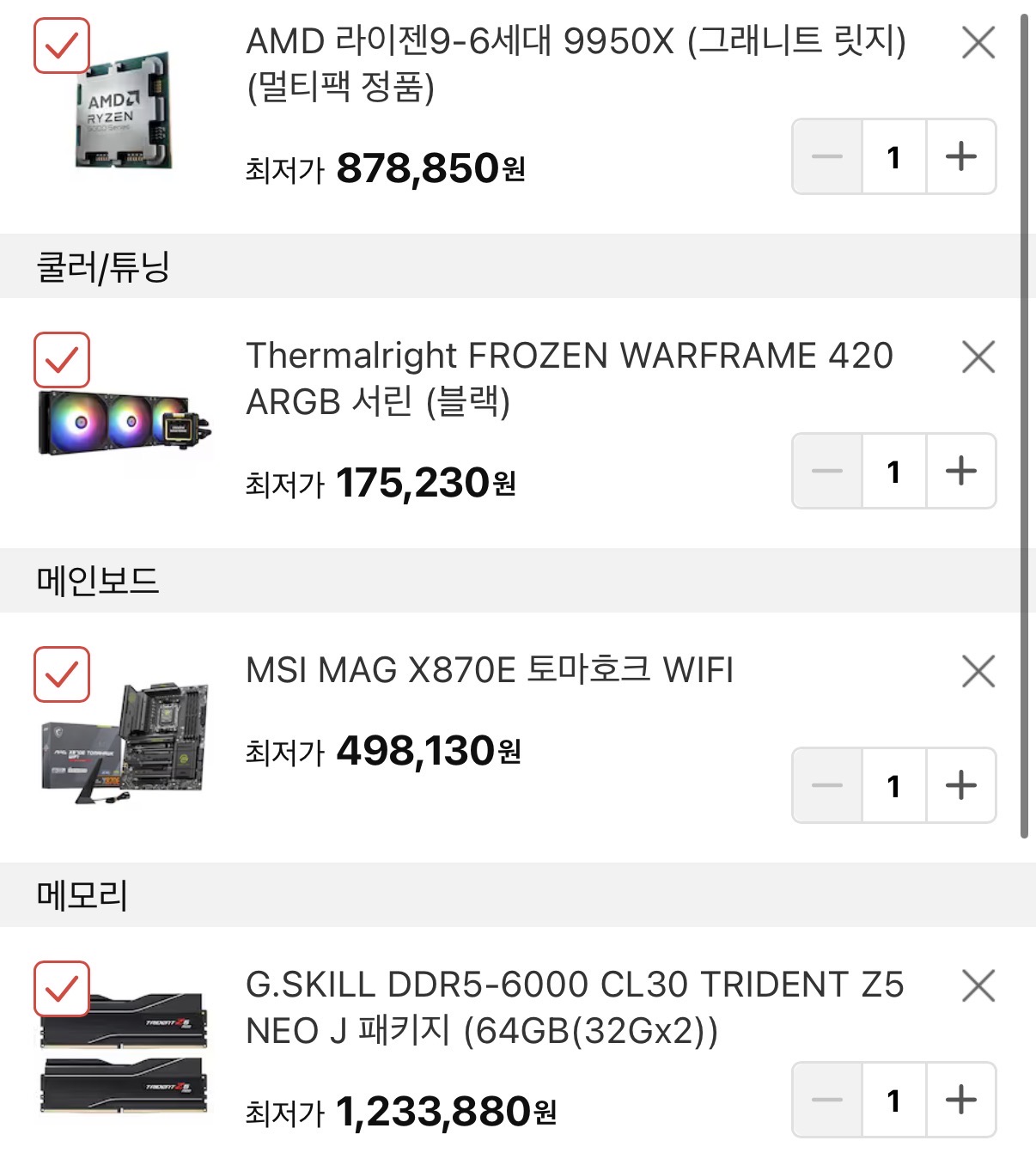Decrease quantity of Thermalright FROZEN WARFRAME 420

(x=827, y=471)
